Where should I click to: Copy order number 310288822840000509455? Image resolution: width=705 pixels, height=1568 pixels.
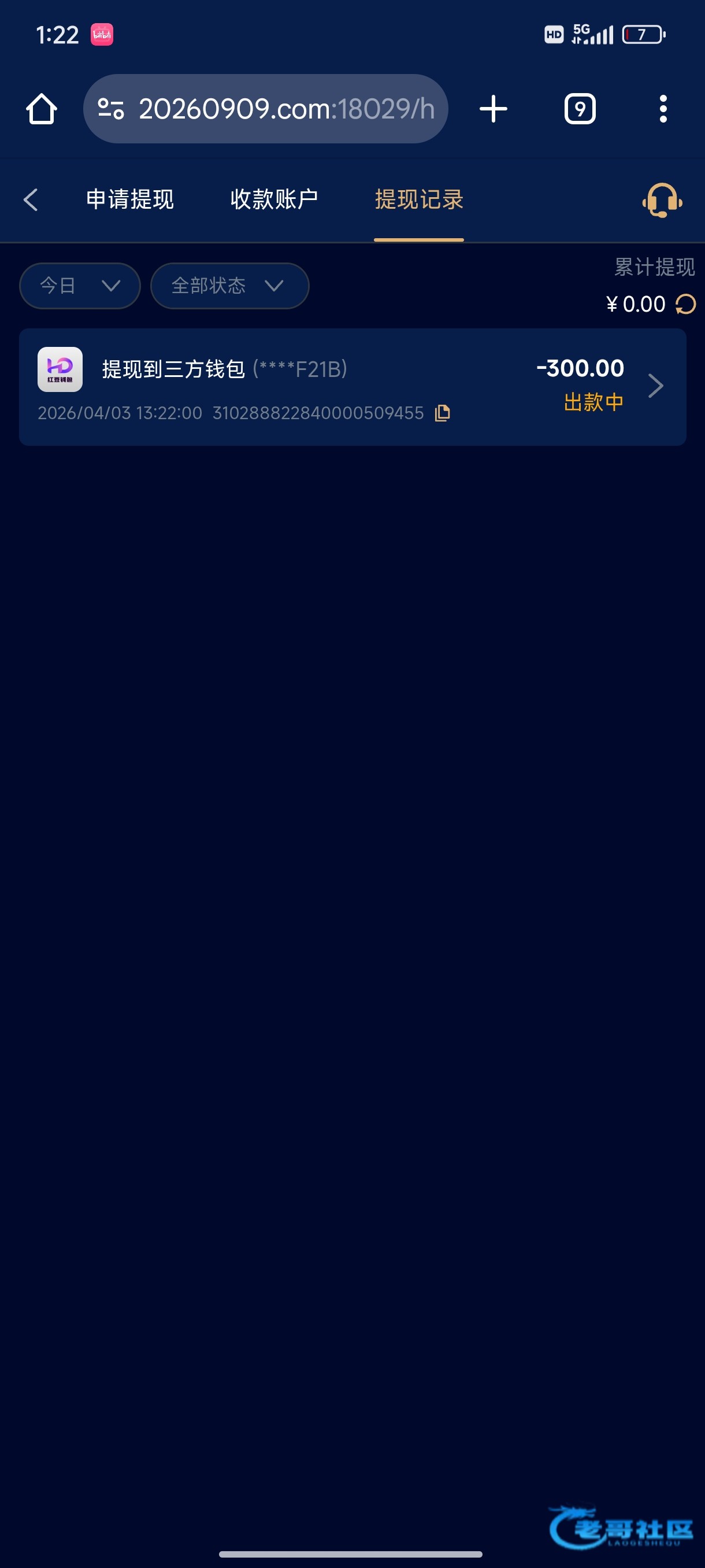442,413
